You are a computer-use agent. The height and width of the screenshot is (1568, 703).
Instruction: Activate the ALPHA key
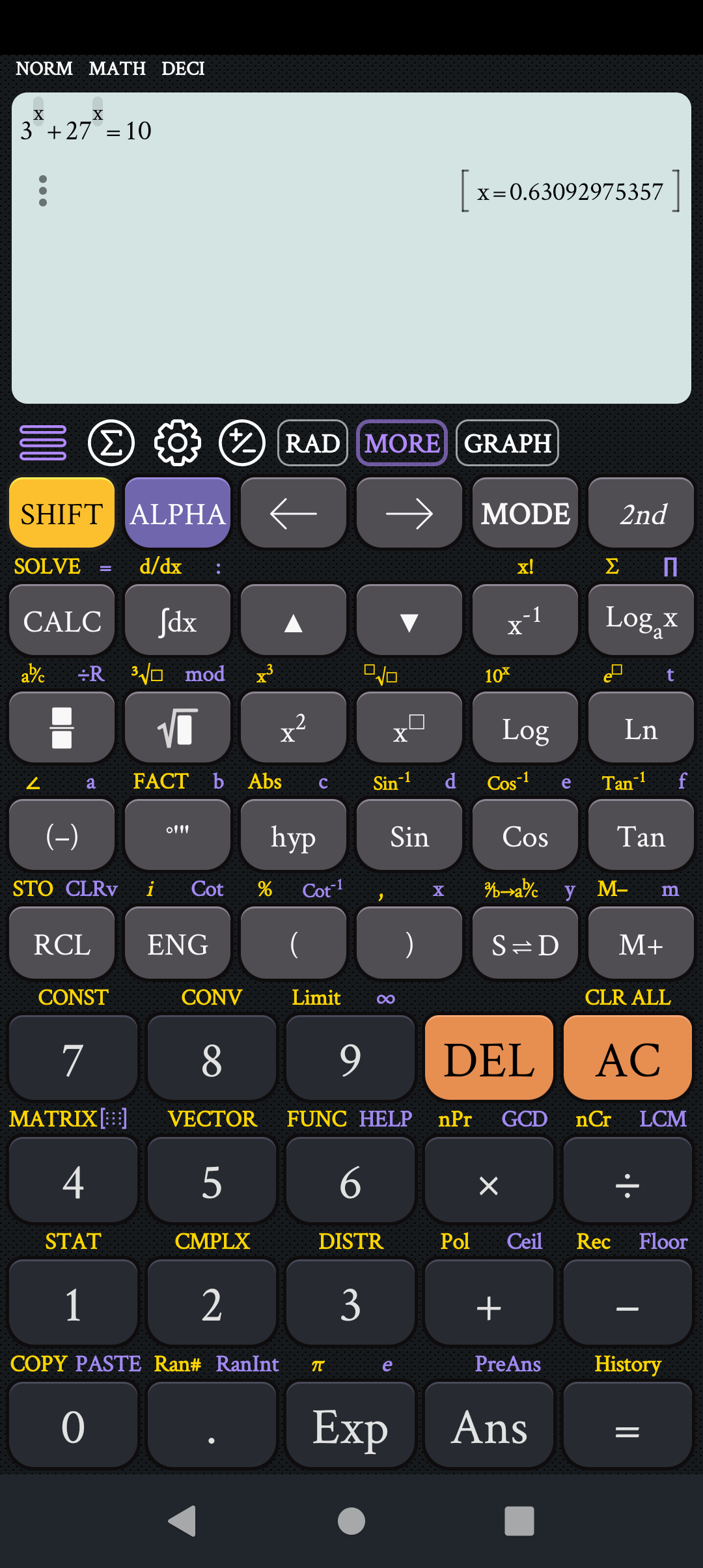coord(178,513)
